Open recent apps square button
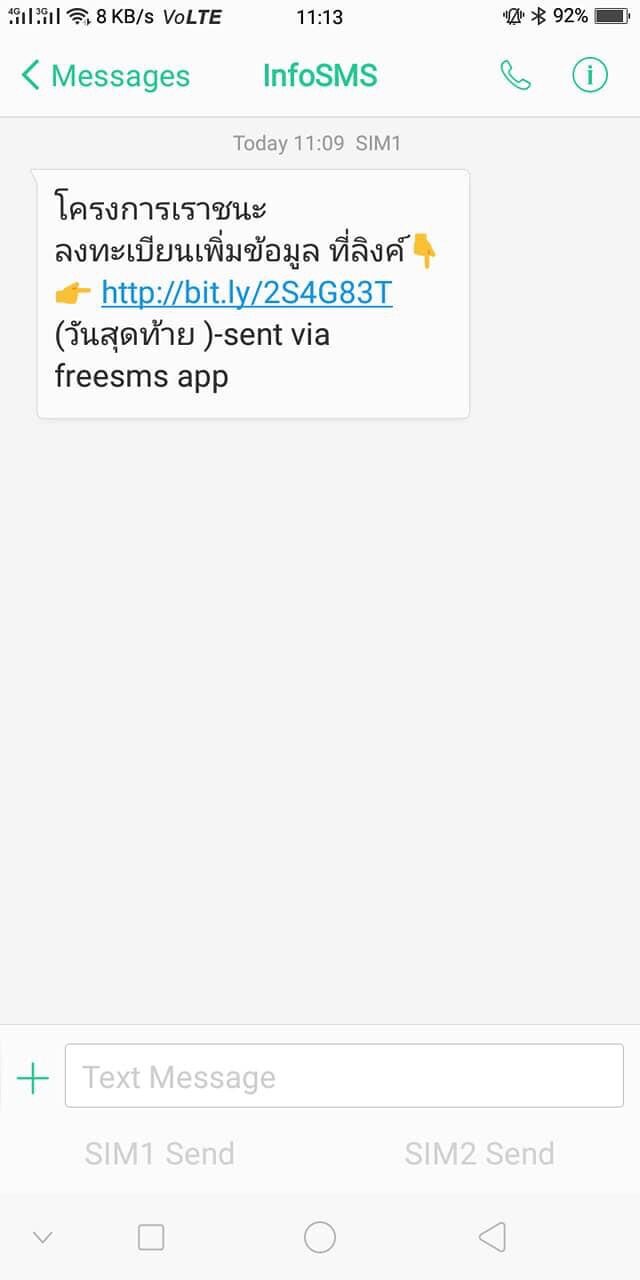This screenshot has height=1280, width=640. (151, 1237)
